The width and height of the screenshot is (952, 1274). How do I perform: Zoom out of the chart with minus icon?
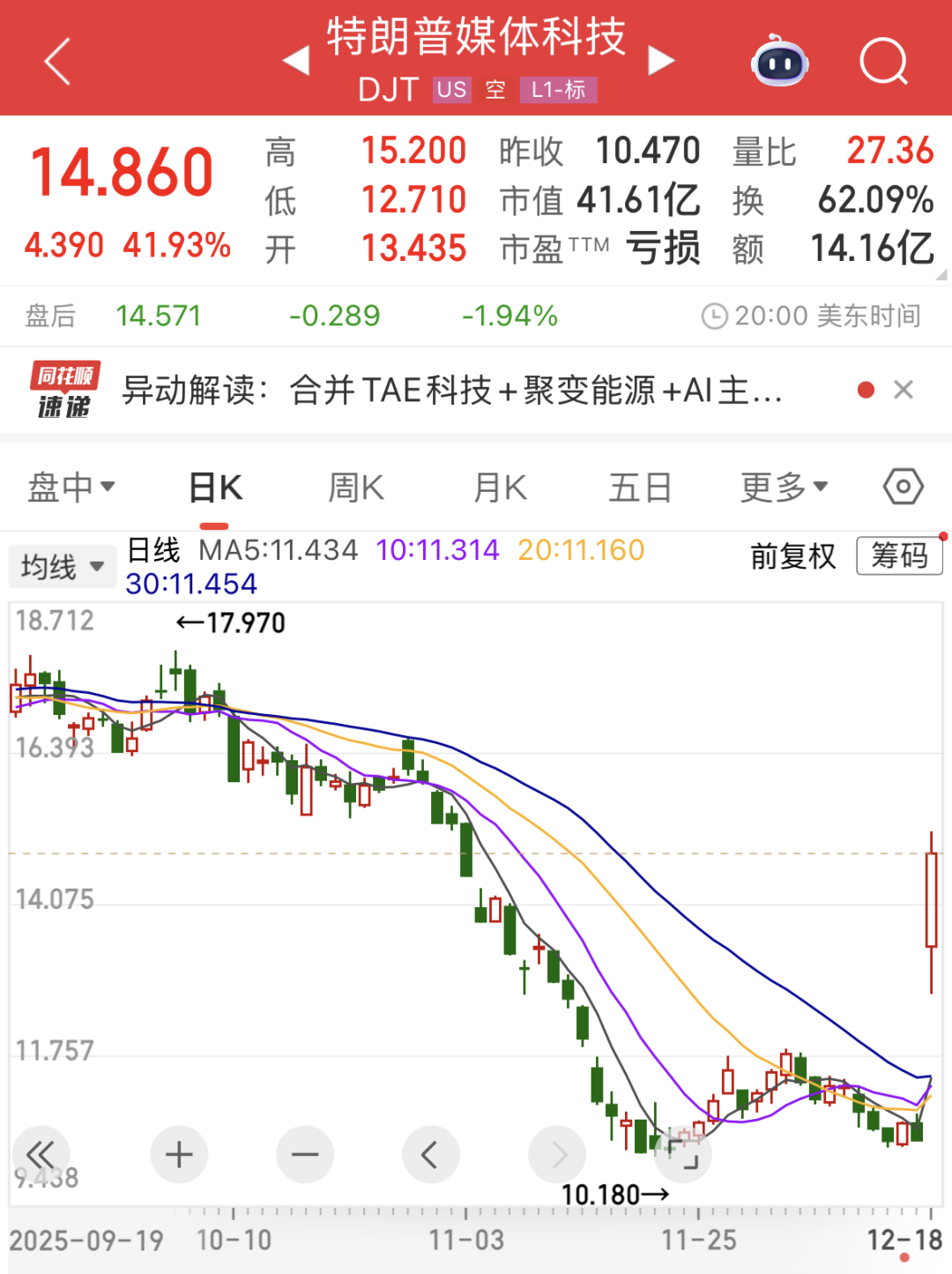point(304,1154)
